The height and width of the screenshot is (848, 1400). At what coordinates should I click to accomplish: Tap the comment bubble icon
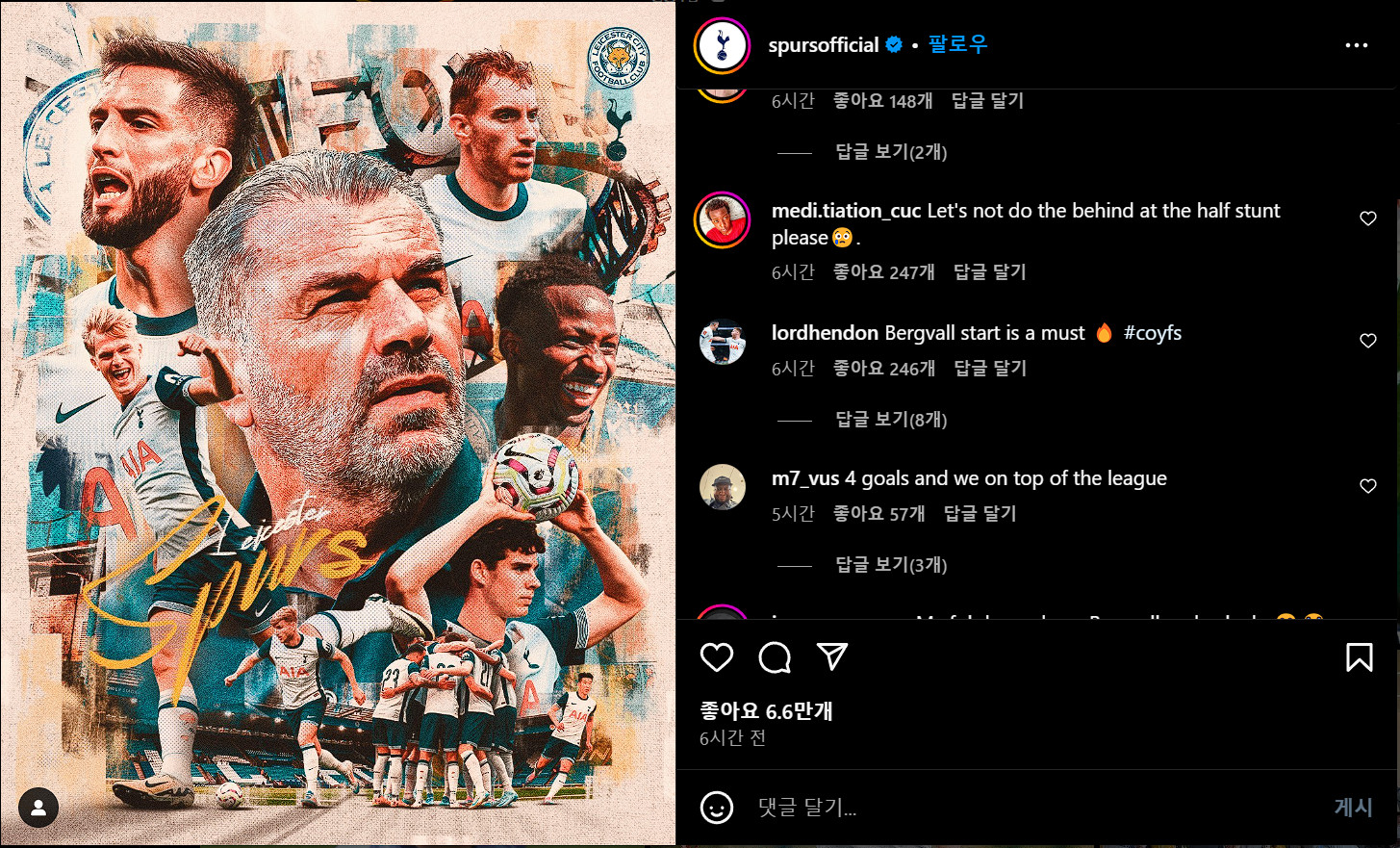click(x=775, y=657)
